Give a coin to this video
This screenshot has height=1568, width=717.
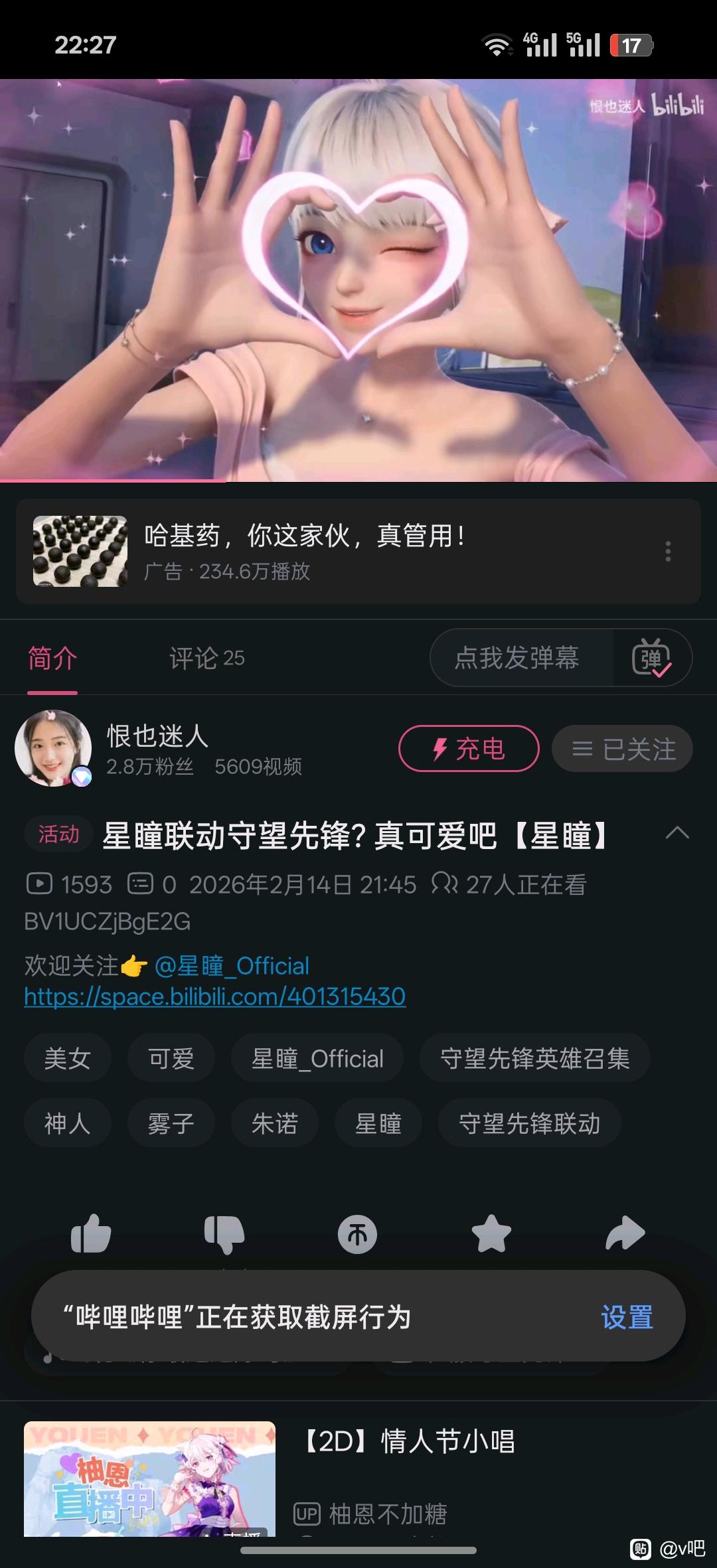click(358, 1234)
